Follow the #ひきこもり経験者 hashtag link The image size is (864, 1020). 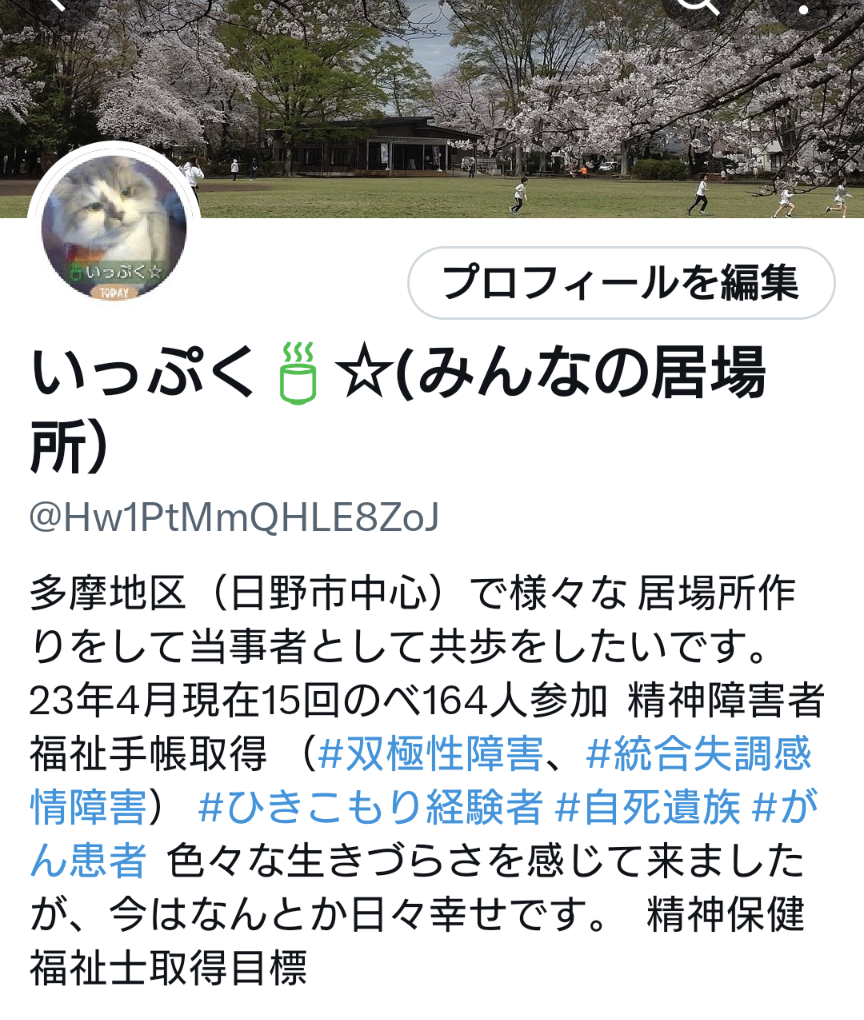[x=371, y=806]
